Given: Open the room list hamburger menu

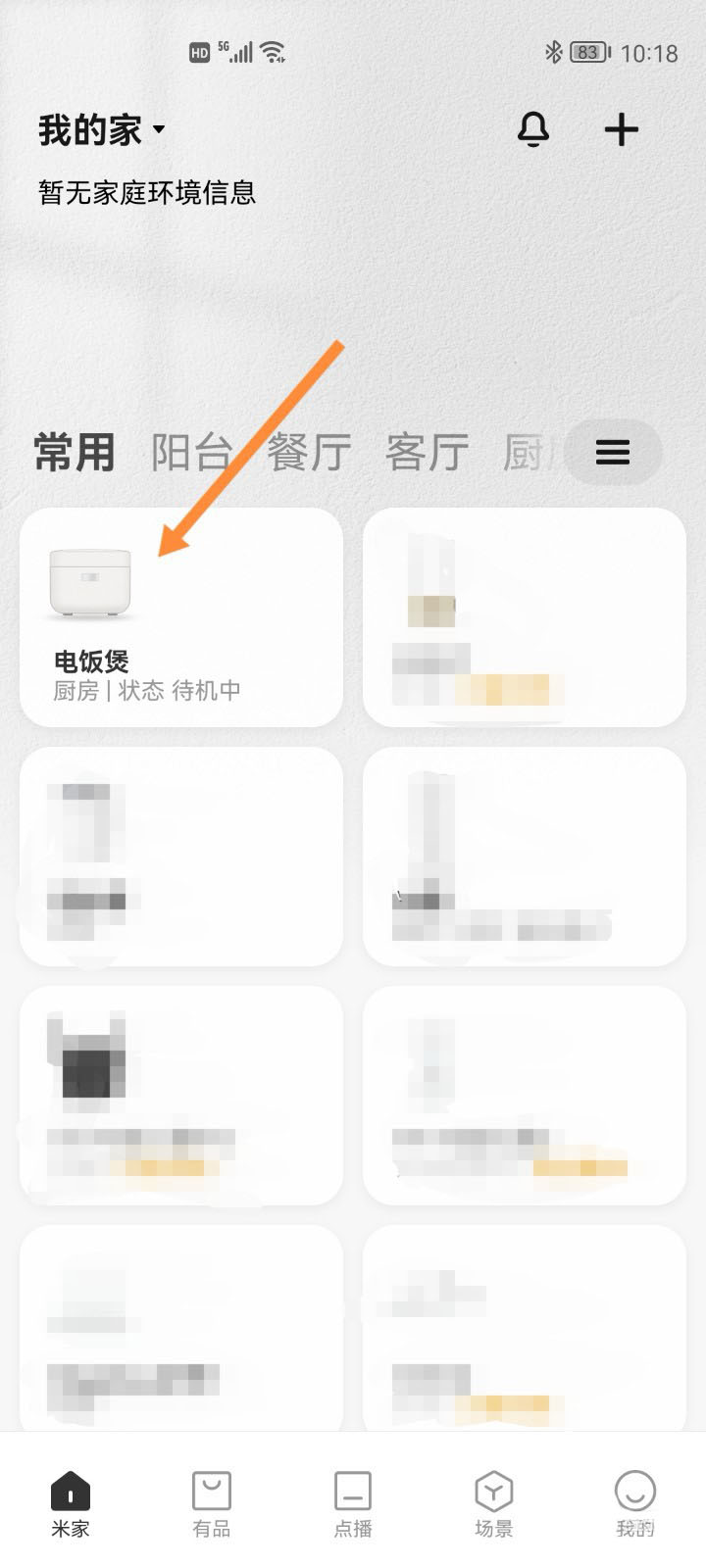Looking at the screenshot, I should [x=613, y=452].
